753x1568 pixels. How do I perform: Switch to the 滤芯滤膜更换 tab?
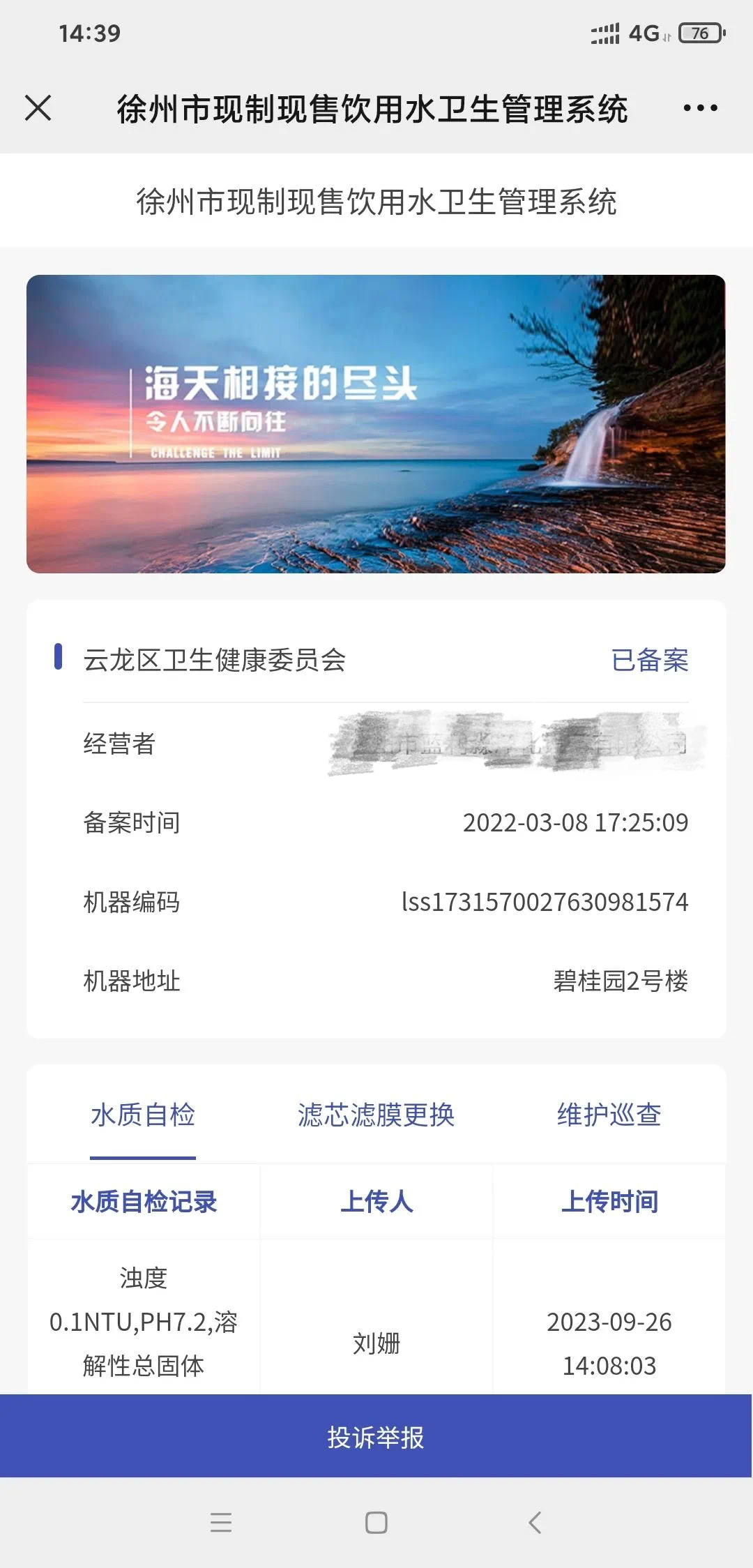tap(376, 1115)
